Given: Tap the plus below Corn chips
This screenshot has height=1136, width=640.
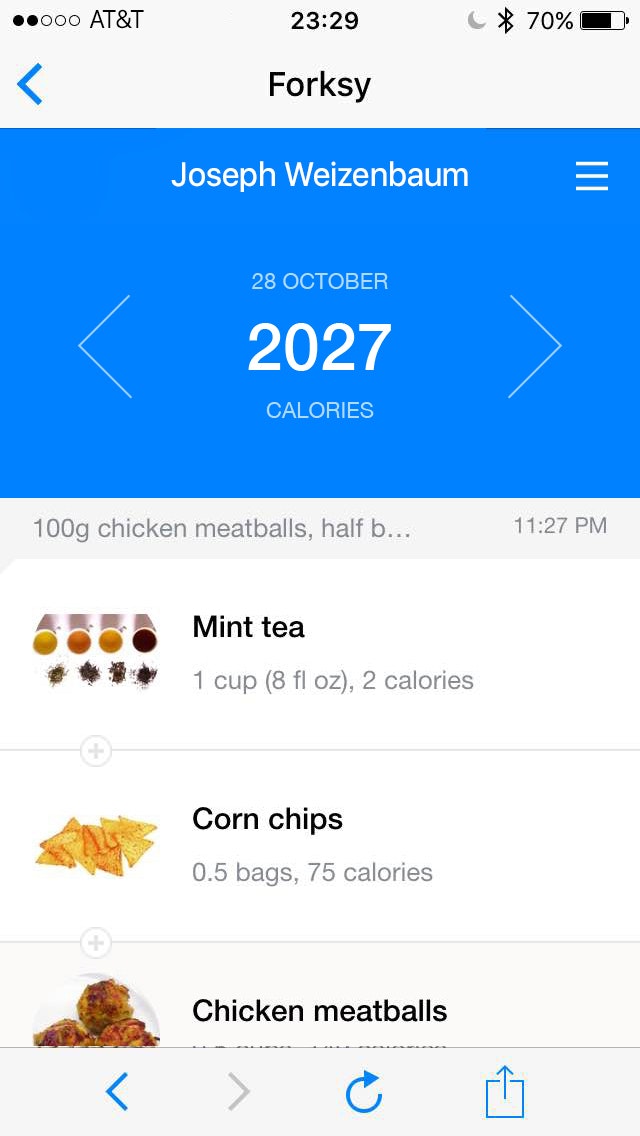Looking at the screenshot, I should (x=95, y=942).
